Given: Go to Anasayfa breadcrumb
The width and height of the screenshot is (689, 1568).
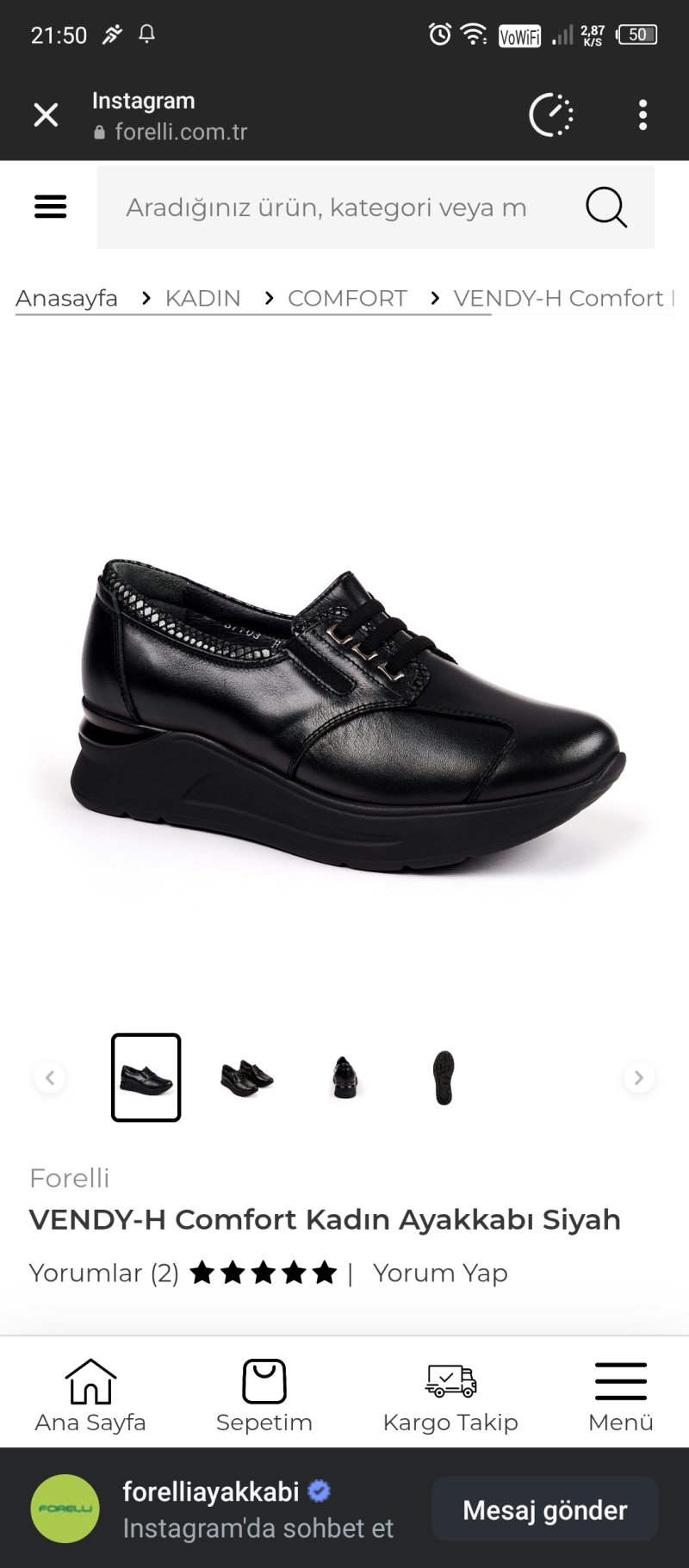Looking at the screenshot, I should (x=66, y=298).
